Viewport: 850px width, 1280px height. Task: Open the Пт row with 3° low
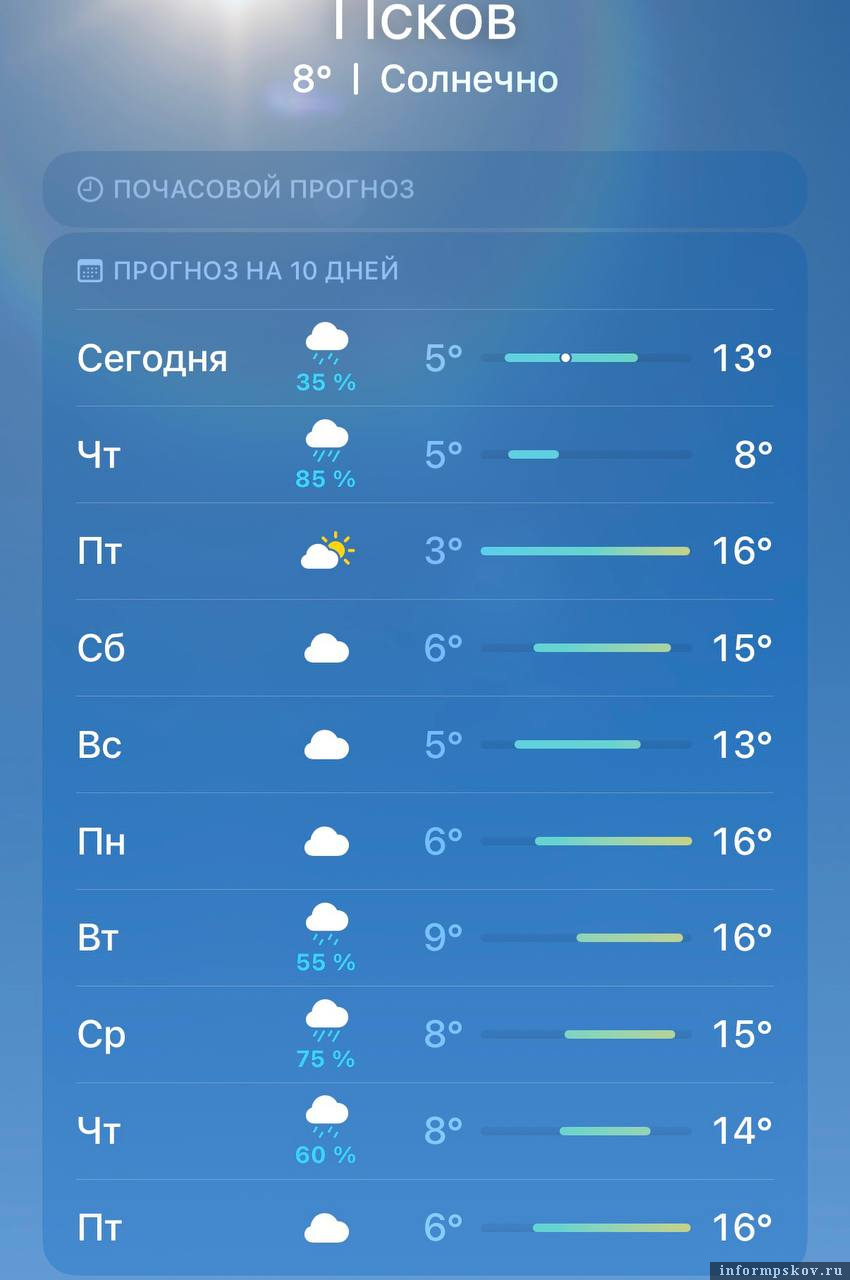[x=425, y=551]
